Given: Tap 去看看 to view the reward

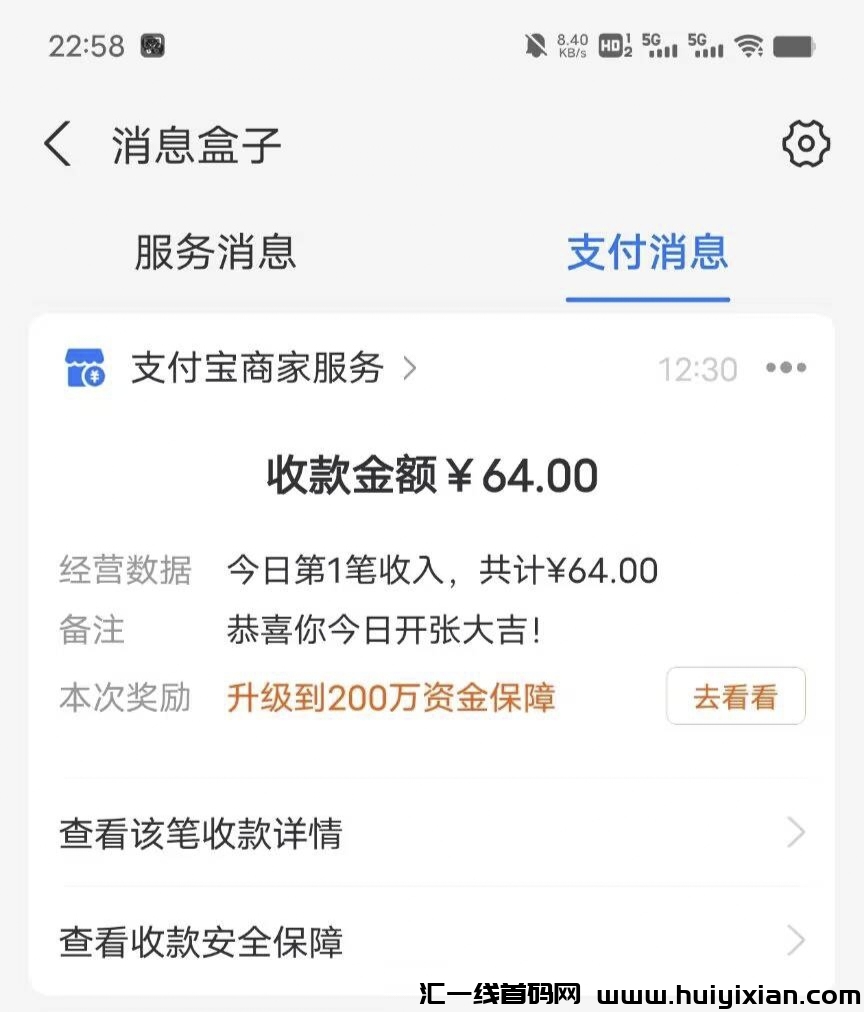Looking at the screenshot, I should coord(736,697).
